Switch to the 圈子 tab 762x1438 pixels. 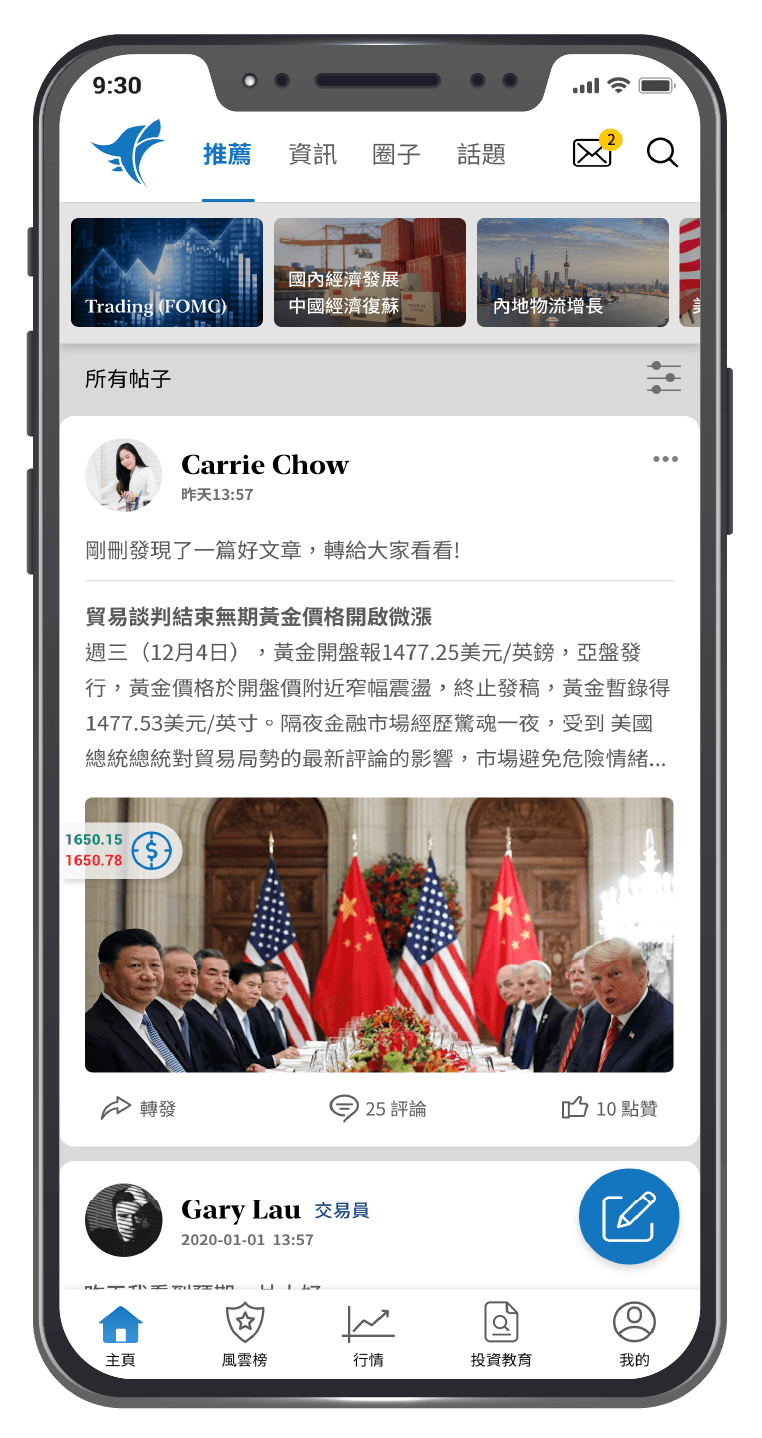396,154
